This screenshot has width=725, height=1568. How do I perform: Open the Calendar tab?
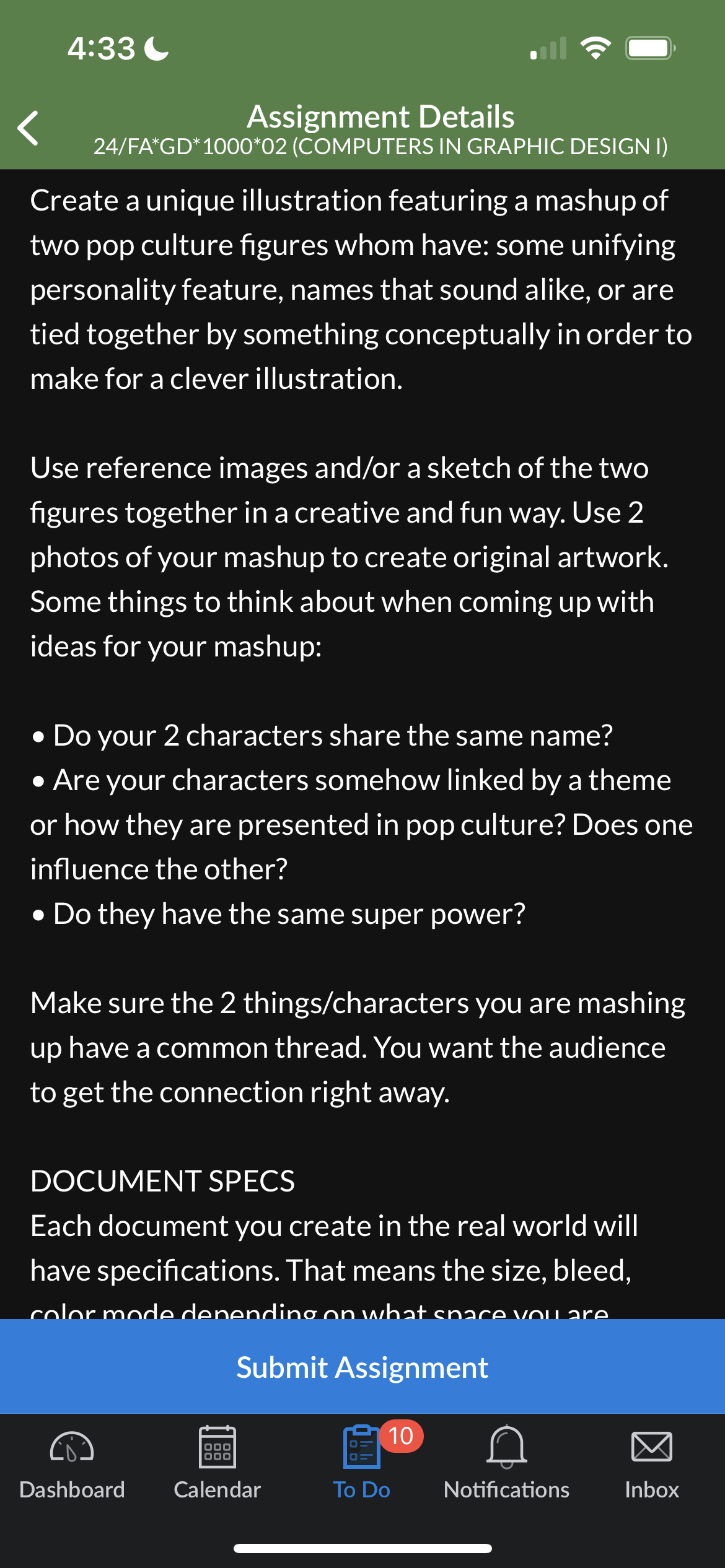217,1461
